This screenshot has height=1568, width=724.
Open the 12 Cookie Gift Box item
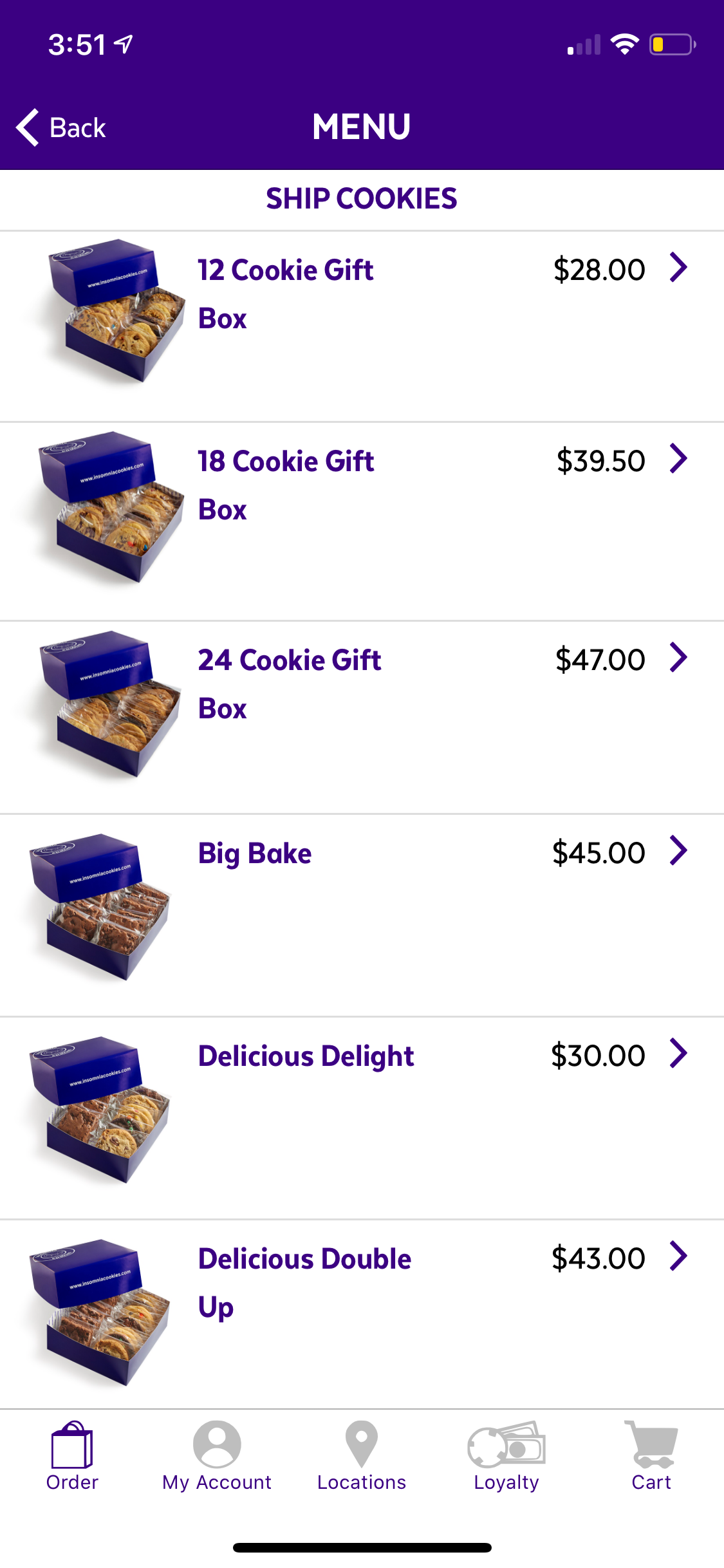coord(362,326)
